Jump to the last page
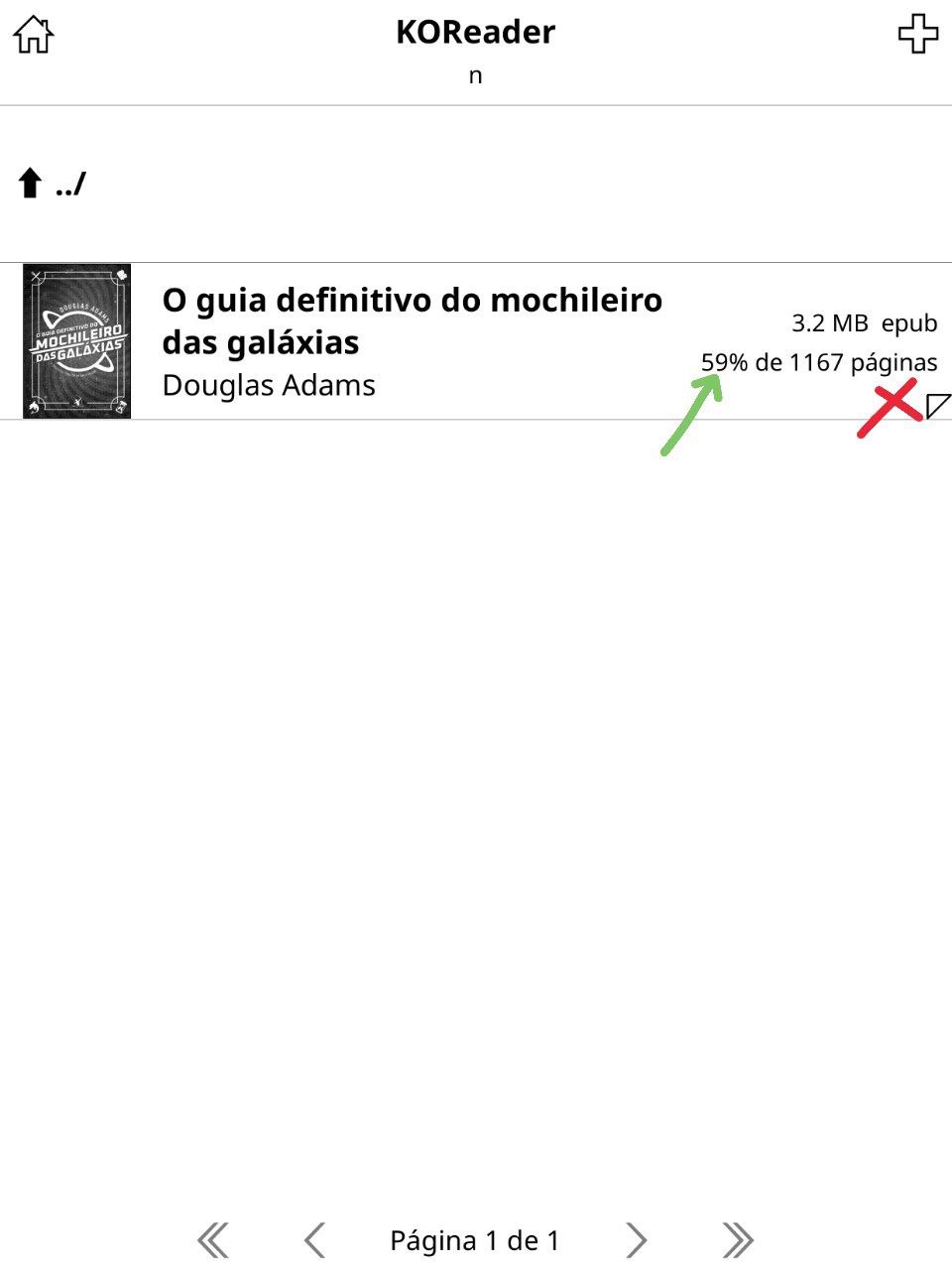Screen dimensions: 952x1270 click(738, 1240)
